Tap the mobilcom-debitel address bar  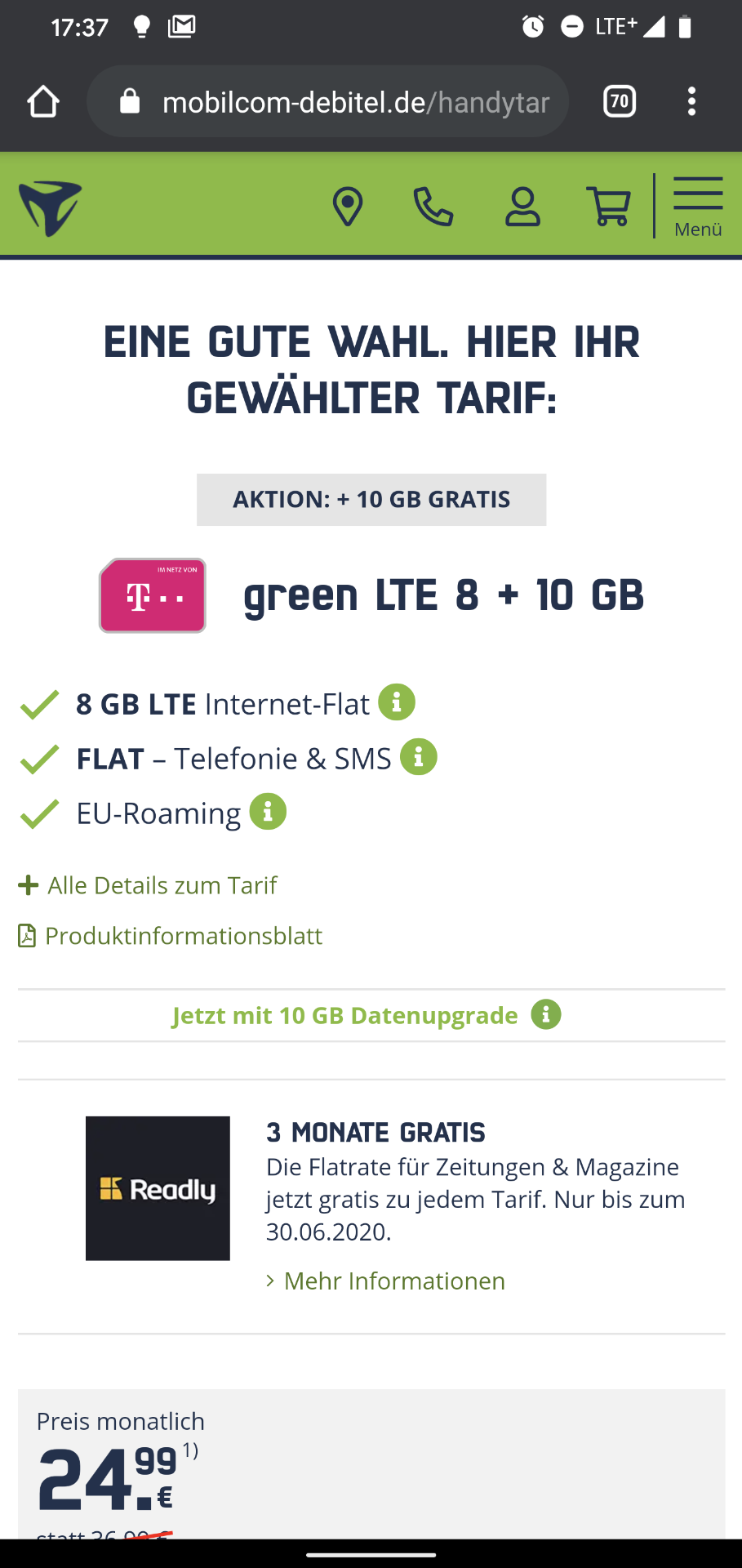click(x=327, y=102)
